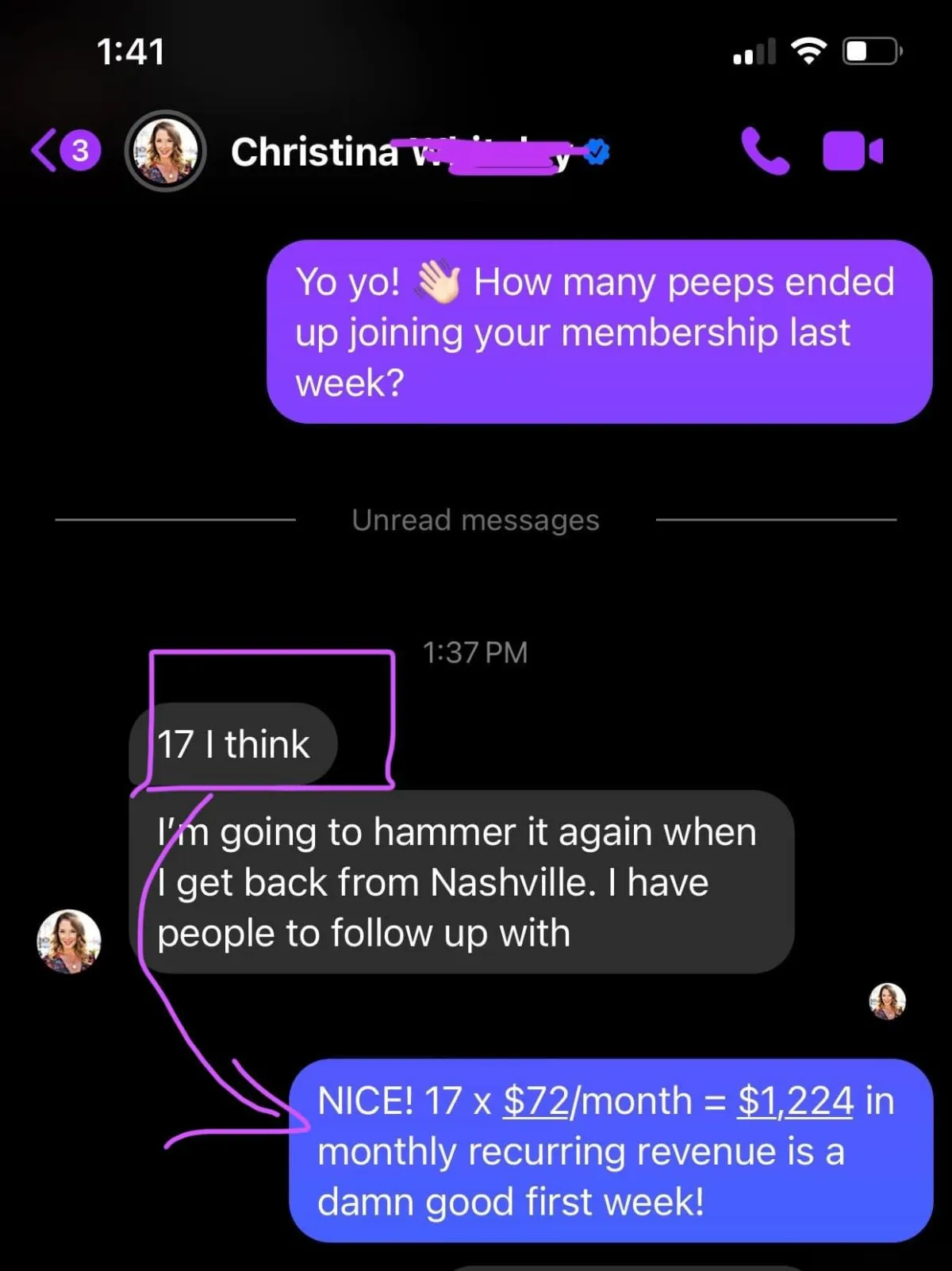
Task: Start a voice call with Christina
Action: click(x=764, y=151)
